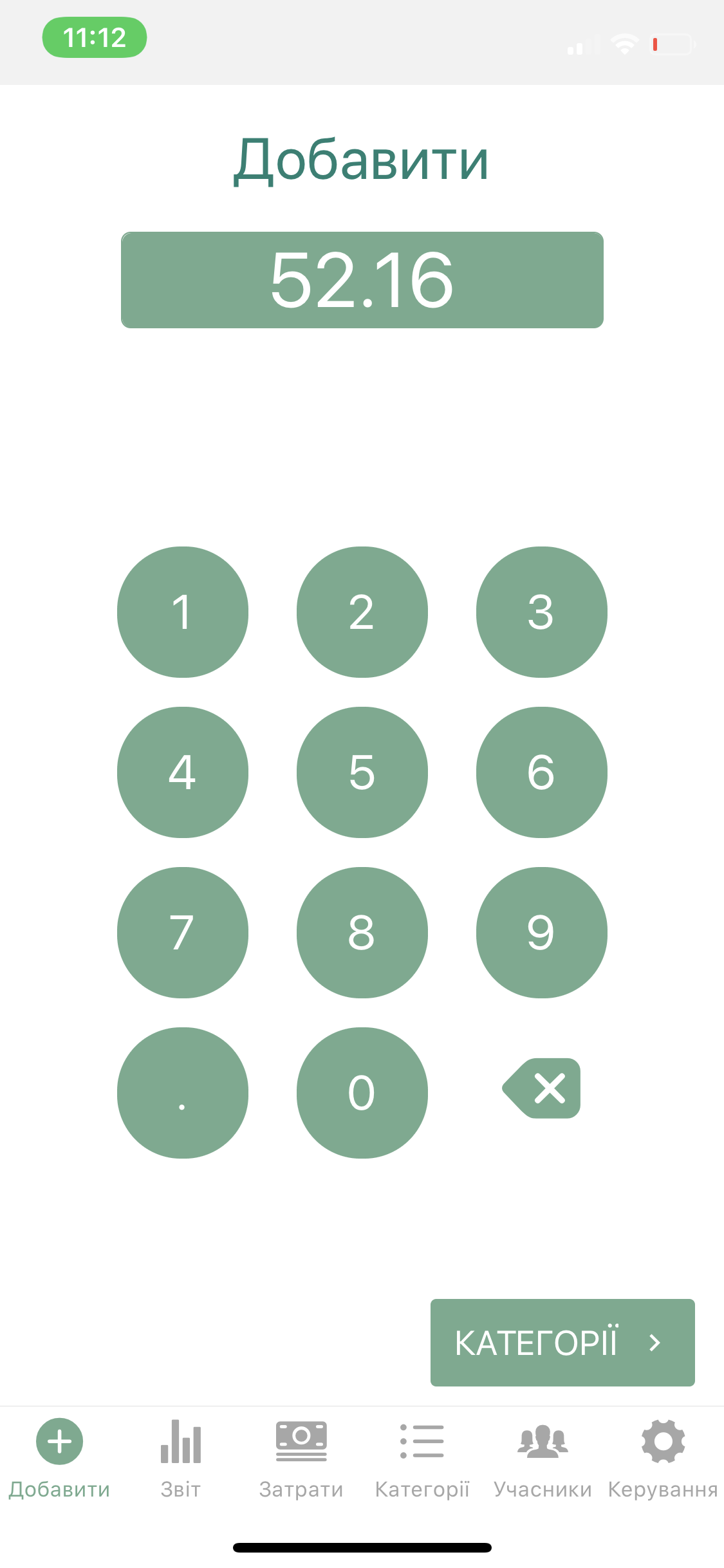Enter digit 8 on the keypad

point(362,932)
